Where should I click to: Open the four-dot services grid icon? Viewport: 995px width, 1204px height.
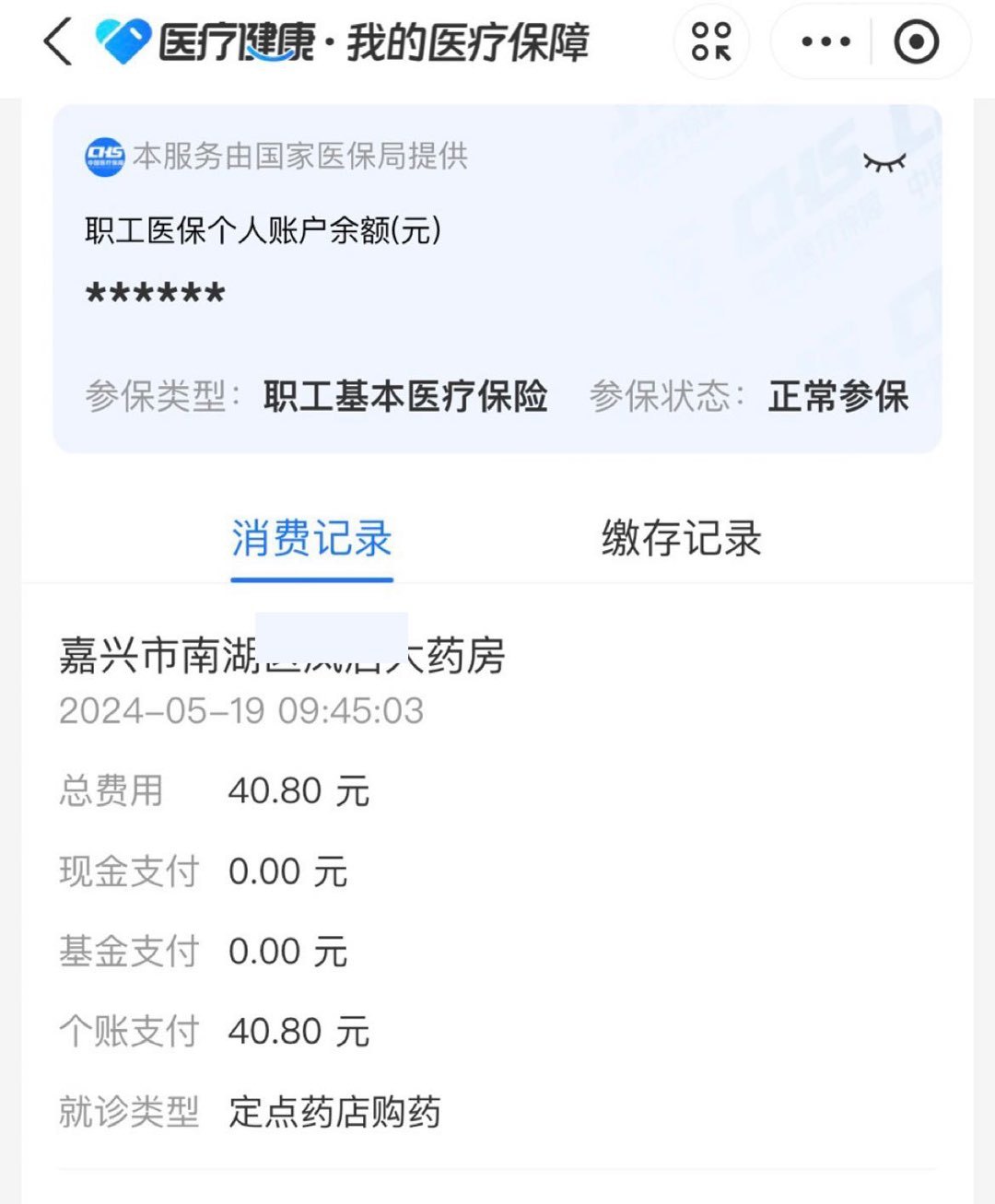711,42
